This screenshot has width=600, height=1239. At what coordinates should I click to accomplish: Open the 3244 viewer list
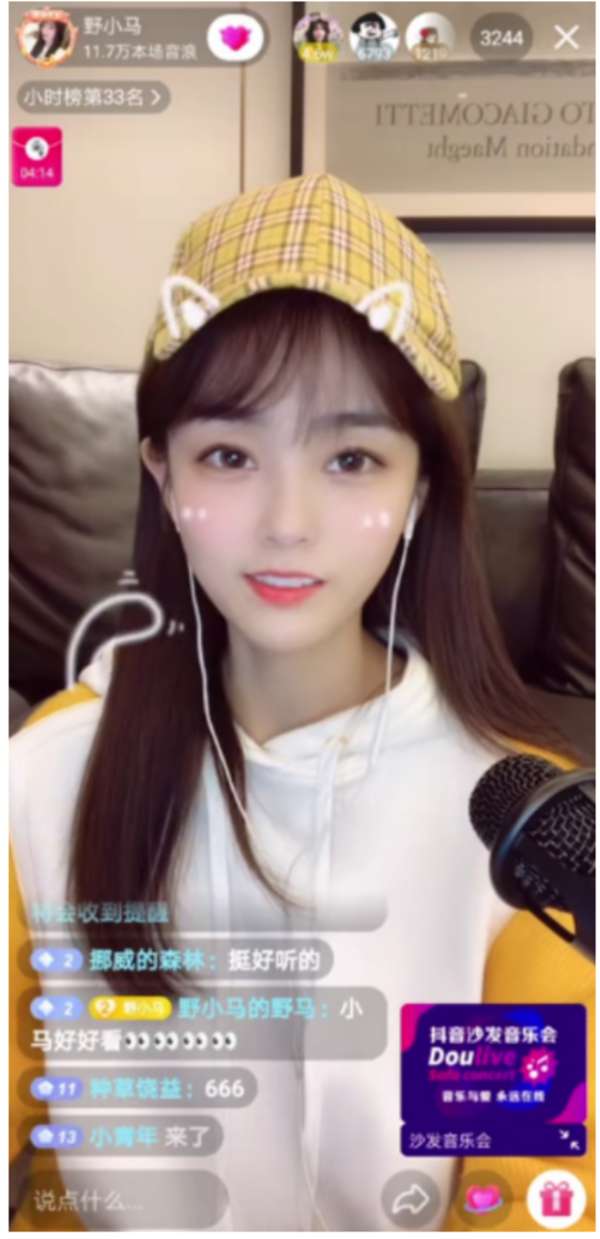502,39
